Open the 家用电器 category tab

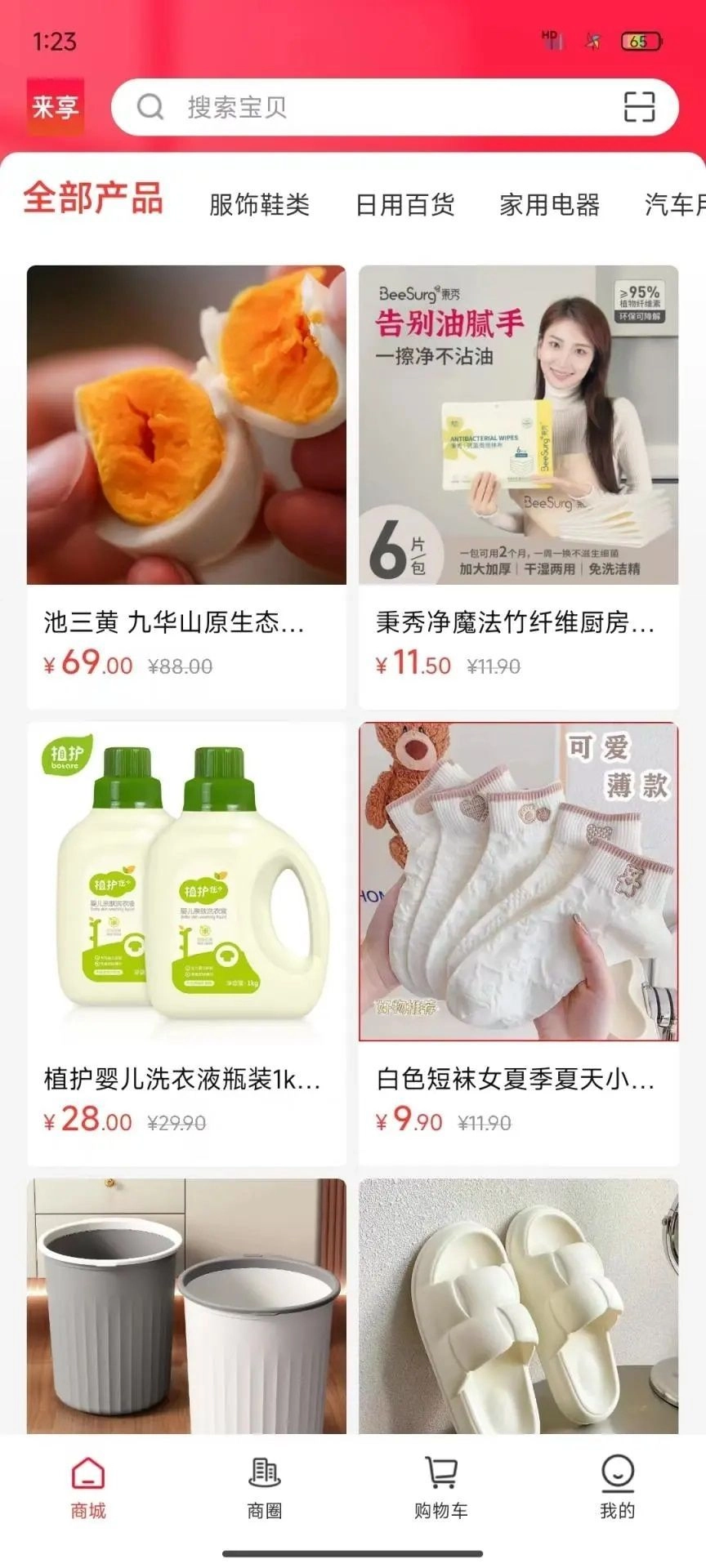point(549,204)
